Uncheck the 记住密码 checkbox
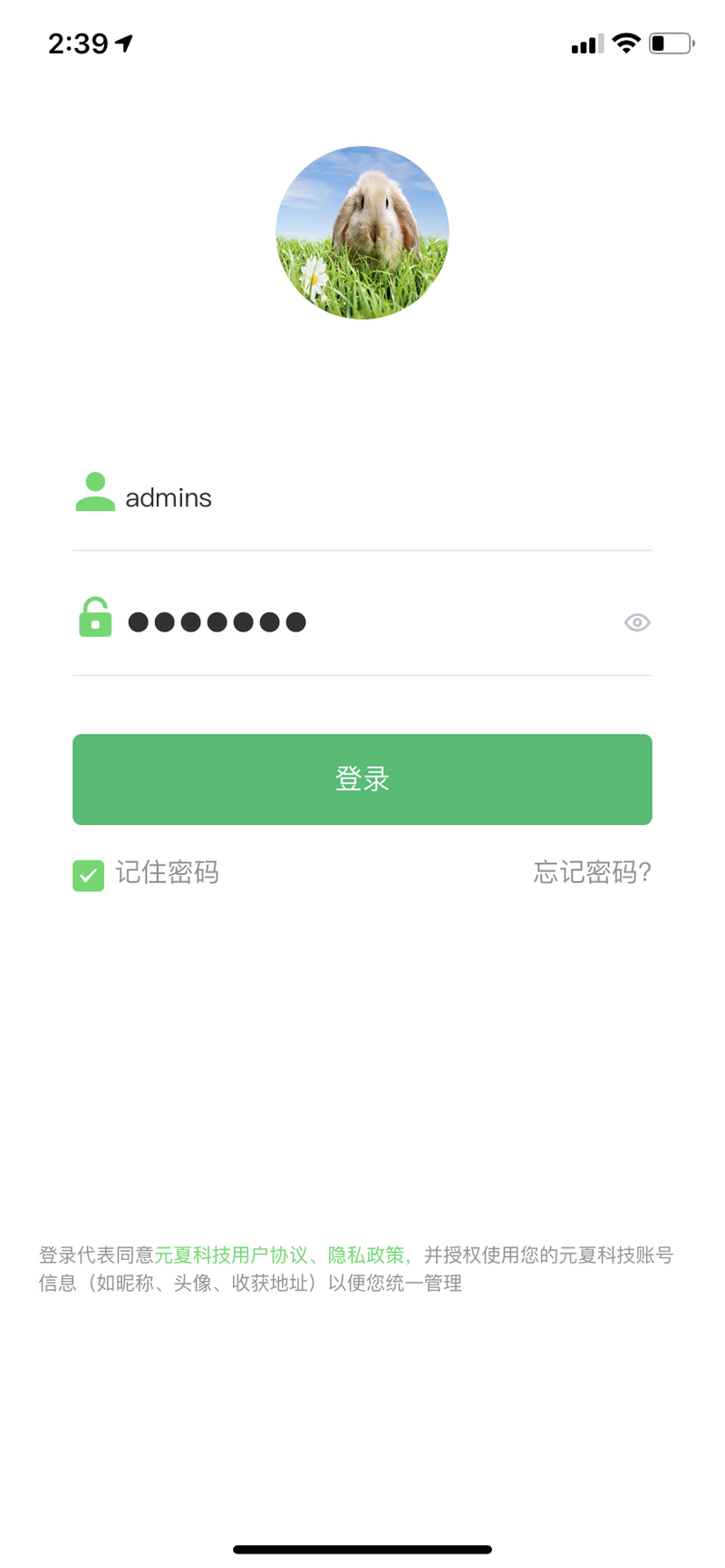 click(89, 875)
